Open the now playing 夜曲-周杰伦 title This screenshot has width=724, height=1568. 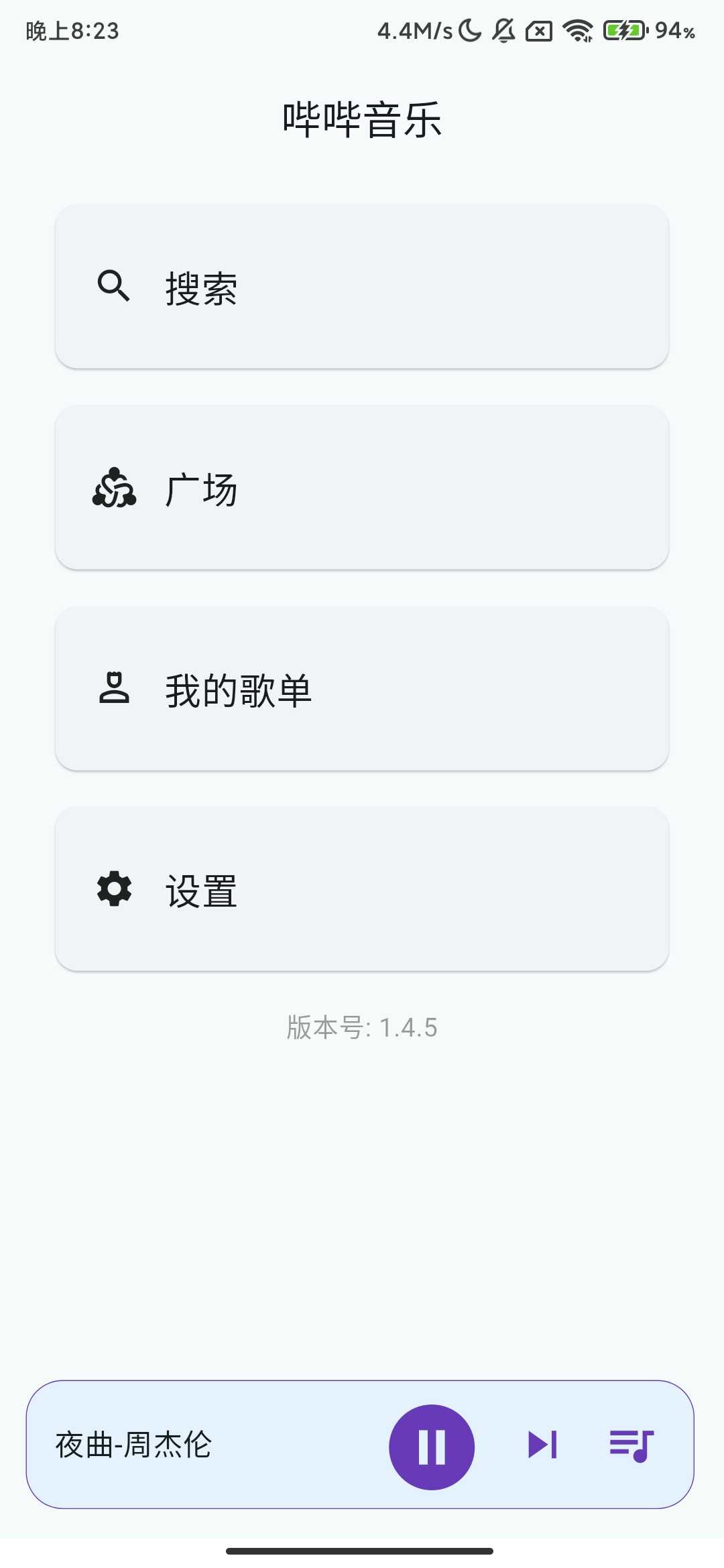pyautogui.click(x=134, y=1445)
